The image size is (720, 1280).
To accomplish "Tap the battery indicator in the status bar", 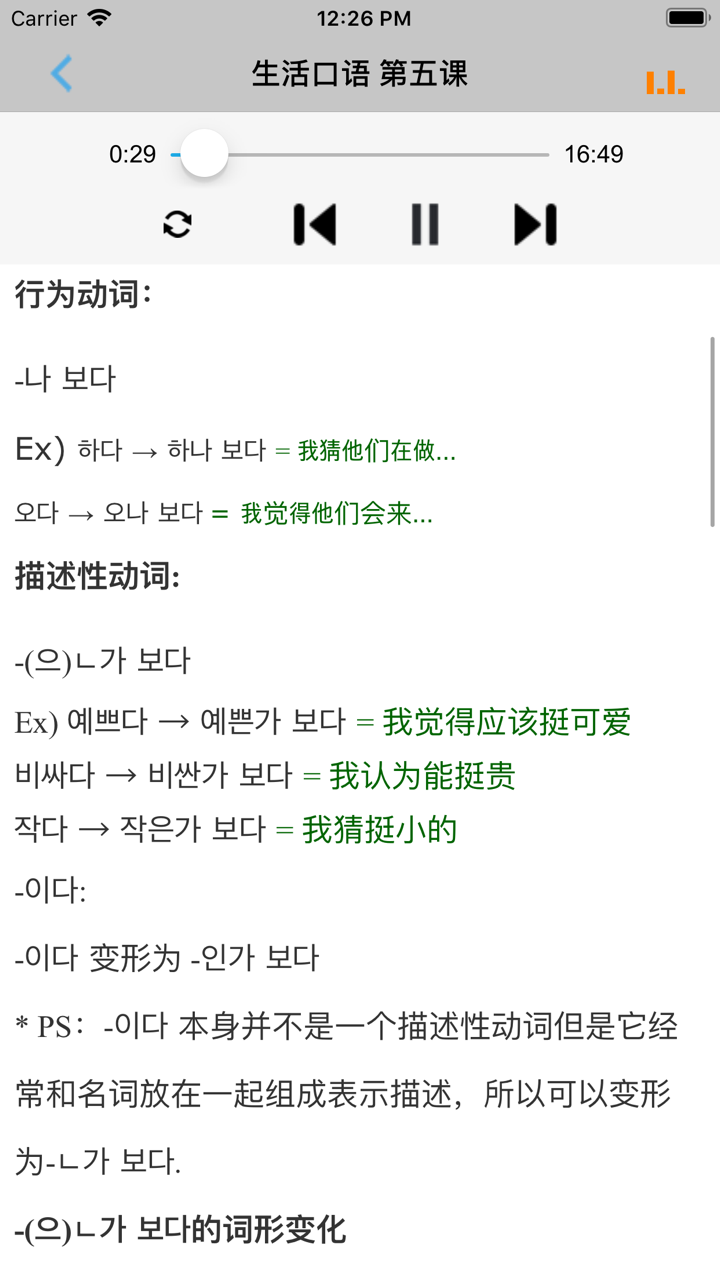I will [688, 17].
